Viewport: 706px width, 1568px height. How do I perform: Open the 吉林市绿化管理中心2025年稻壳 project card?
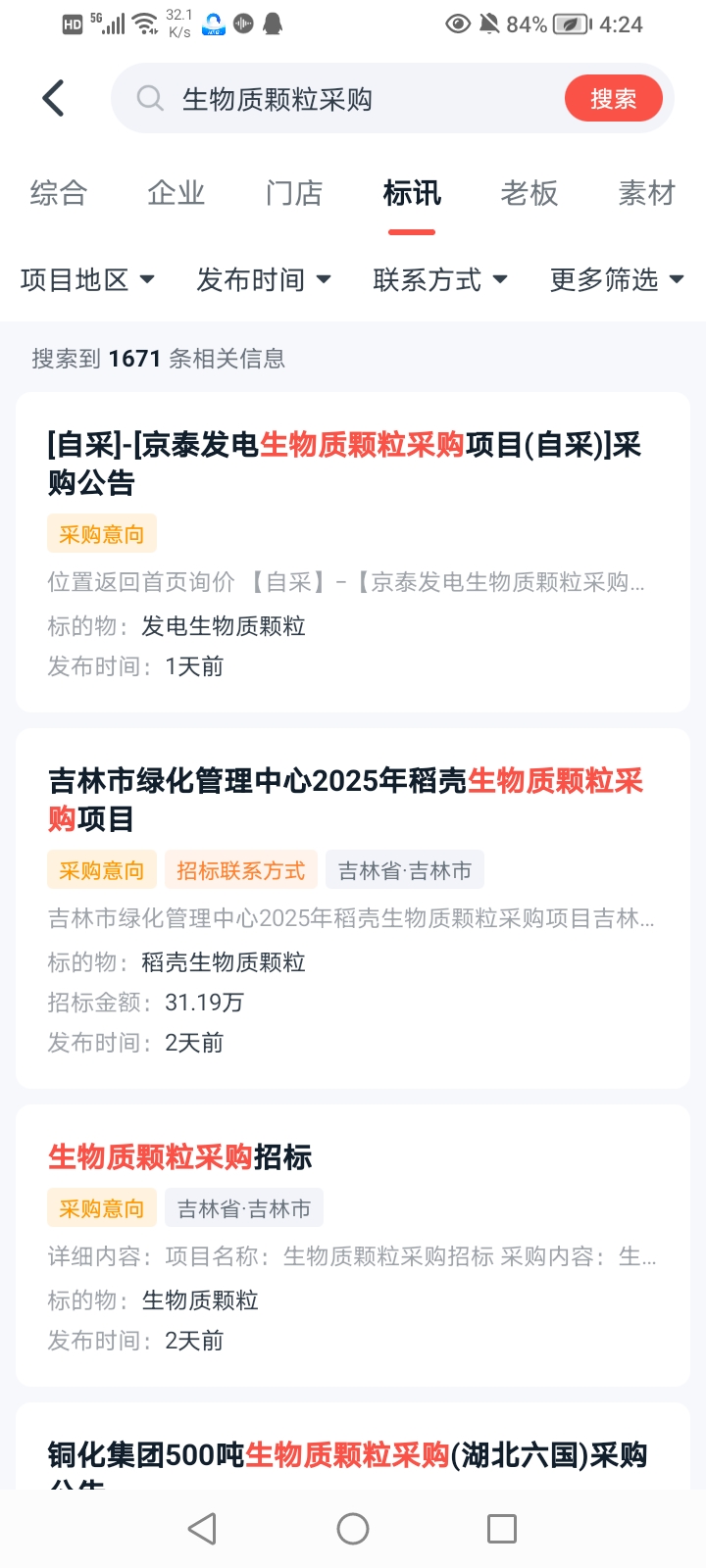click(x=345, y=800)
